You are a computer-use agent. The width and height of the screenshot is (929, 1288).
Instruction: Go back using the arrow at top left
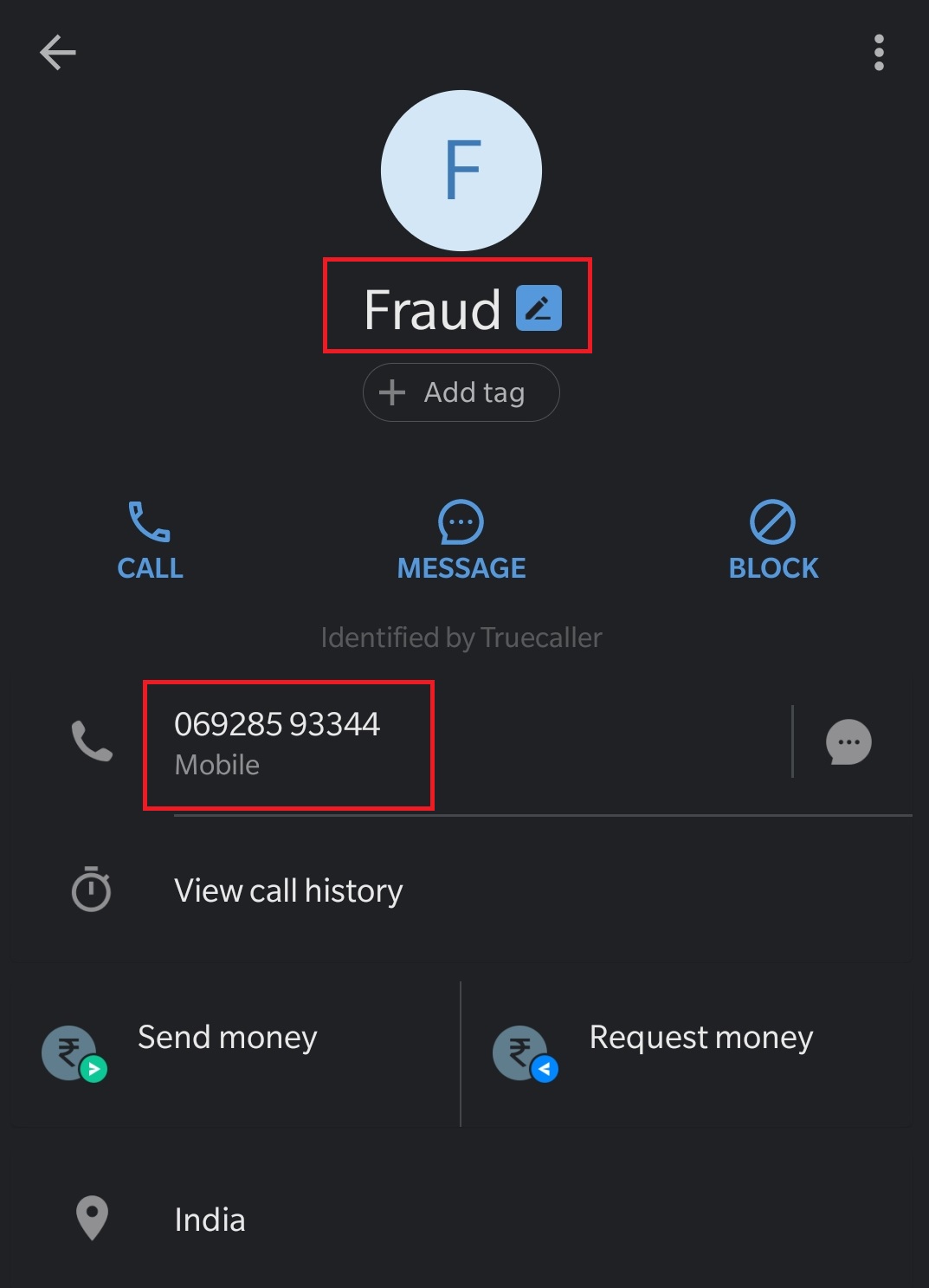tap(58, 54)
